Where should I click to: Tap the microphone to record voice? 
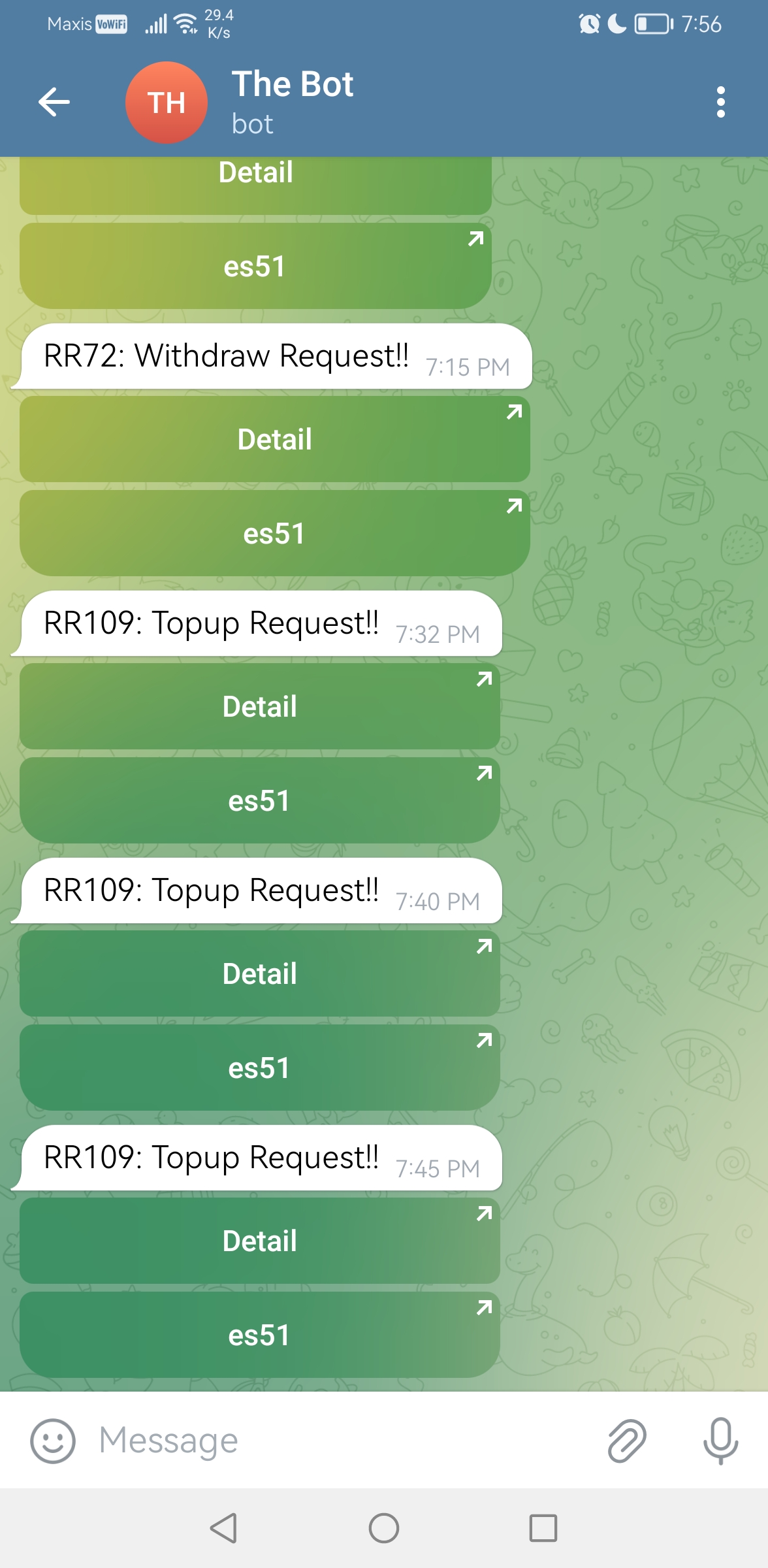pyautogui.click(x=720, y=1441)
